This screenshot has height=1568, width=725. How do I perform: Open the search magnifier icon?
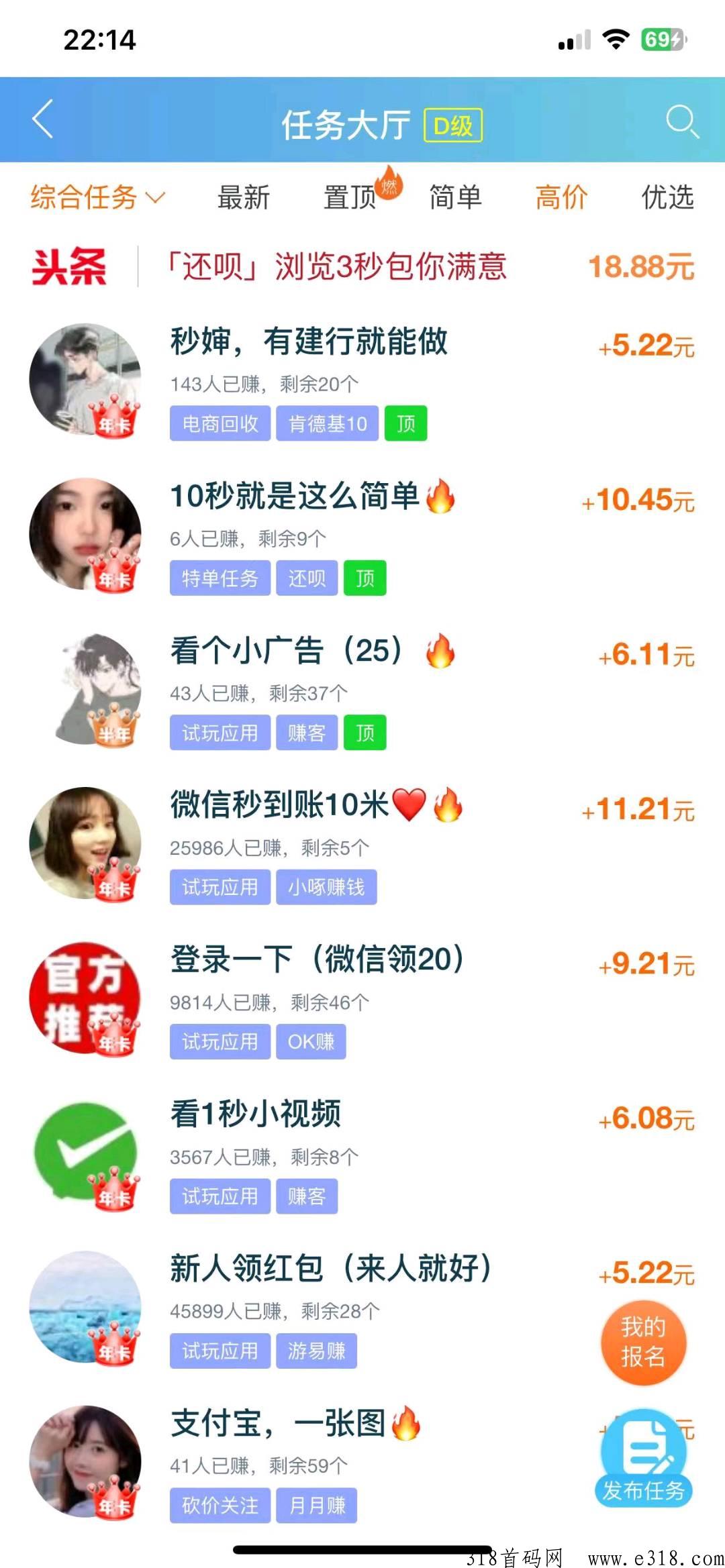(681, 121)
